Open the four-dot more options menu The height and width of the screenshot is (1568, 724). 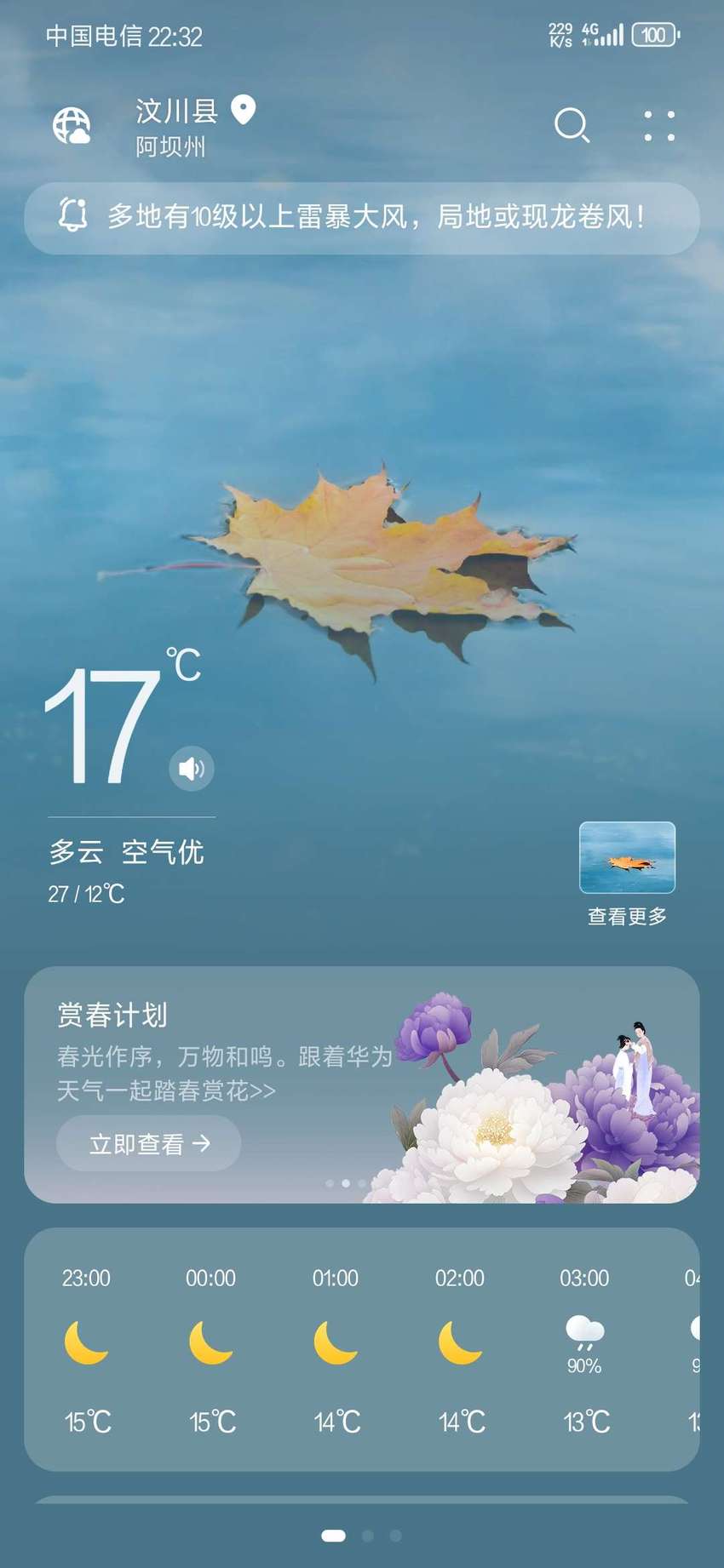pyautogui.click(x=659, y=126)
